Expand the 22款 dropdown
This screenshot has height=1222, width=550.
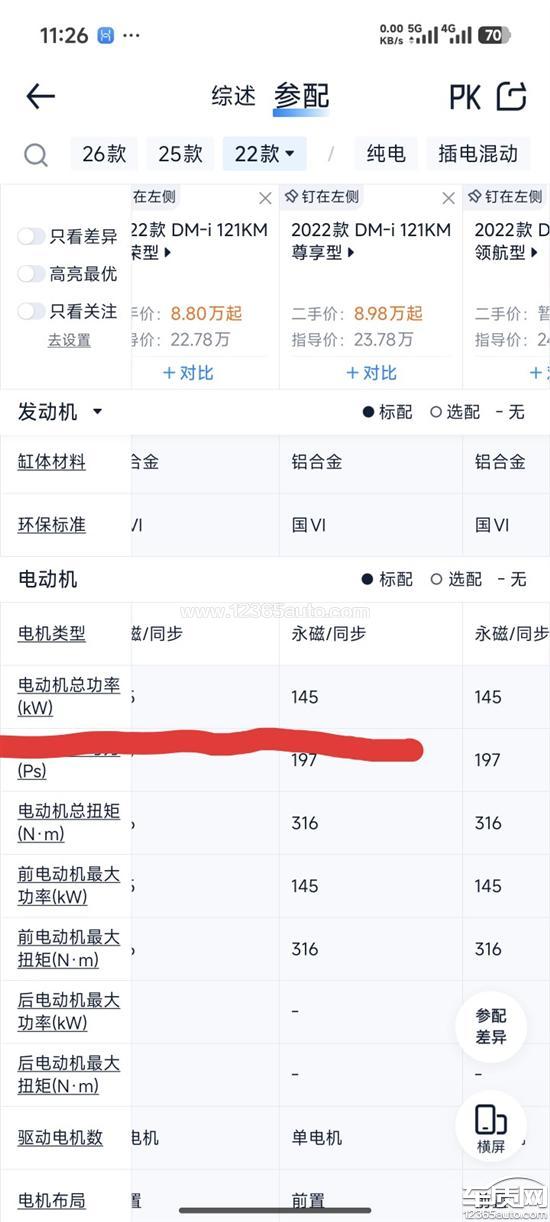[264, 154]
